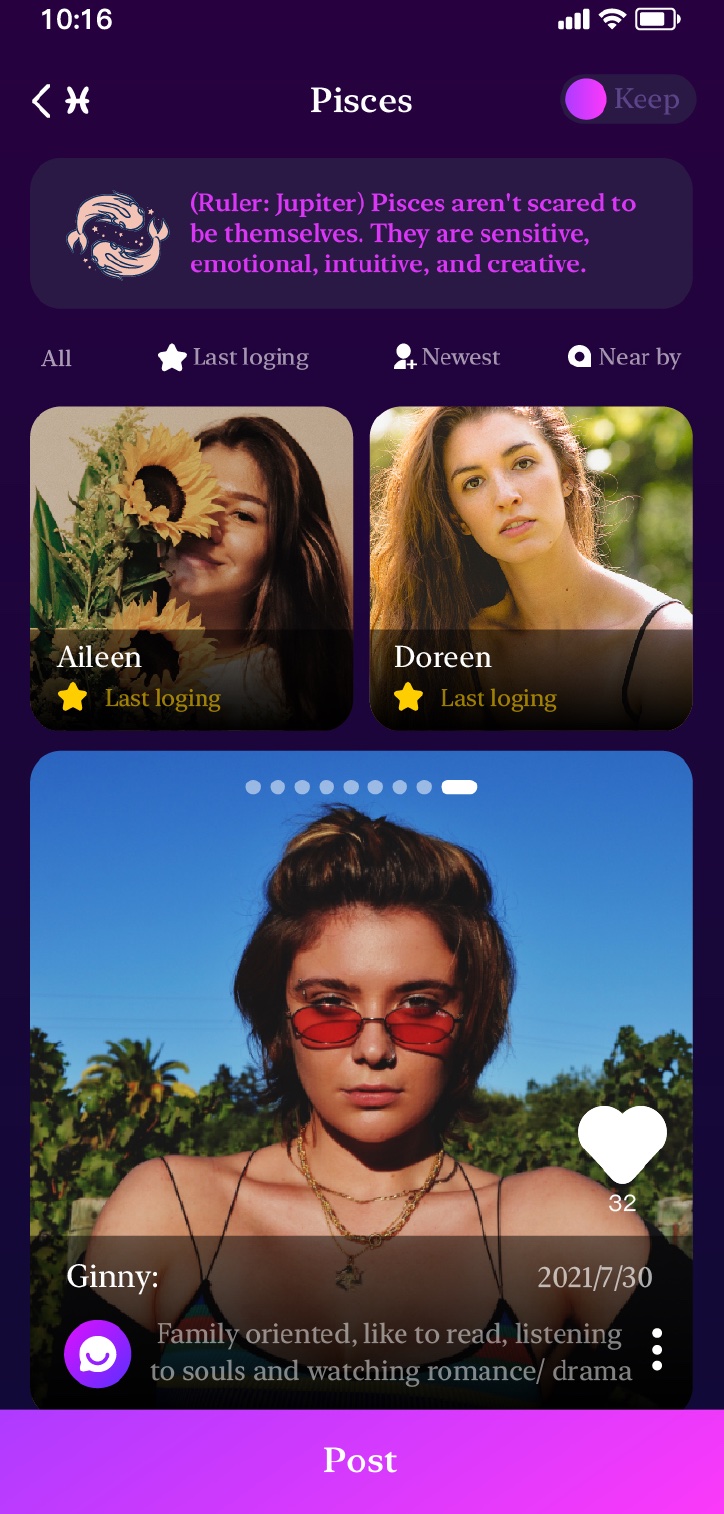The width and height of the screenshot is (724, 1514).
Task: Go back using the arrow icon
Action: [x=41, y=101]
